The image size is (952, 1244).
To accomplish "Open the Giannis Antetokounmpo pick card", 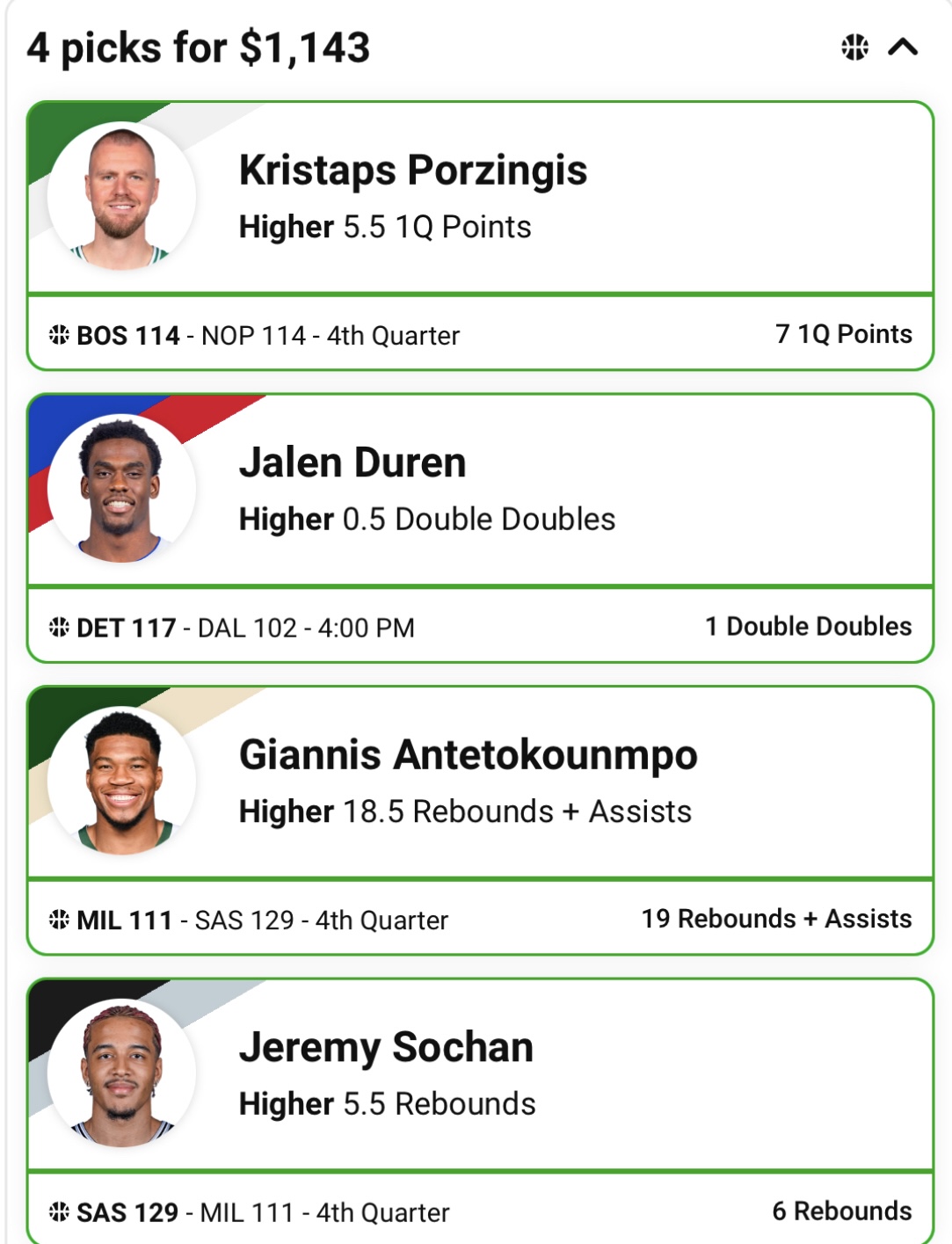I will [480, 782].
